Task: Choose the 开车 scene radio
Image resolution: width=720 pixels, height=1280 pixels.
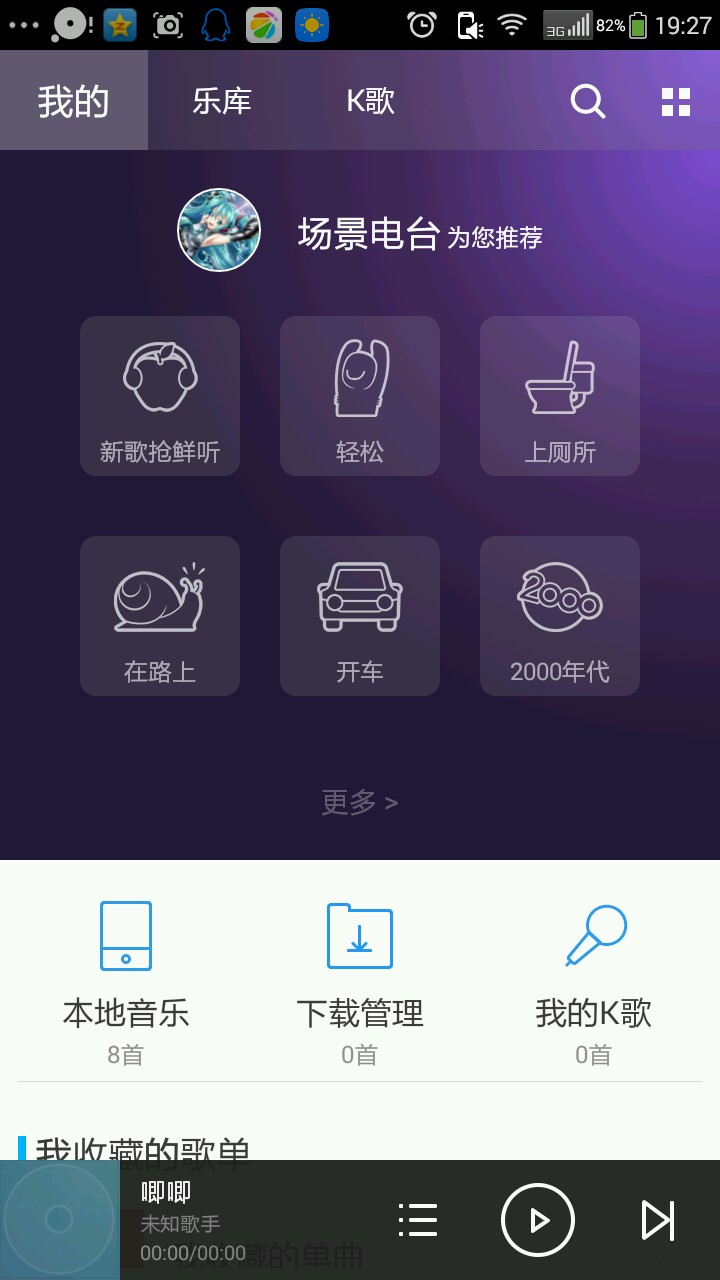Action: [x=360, y=616]
